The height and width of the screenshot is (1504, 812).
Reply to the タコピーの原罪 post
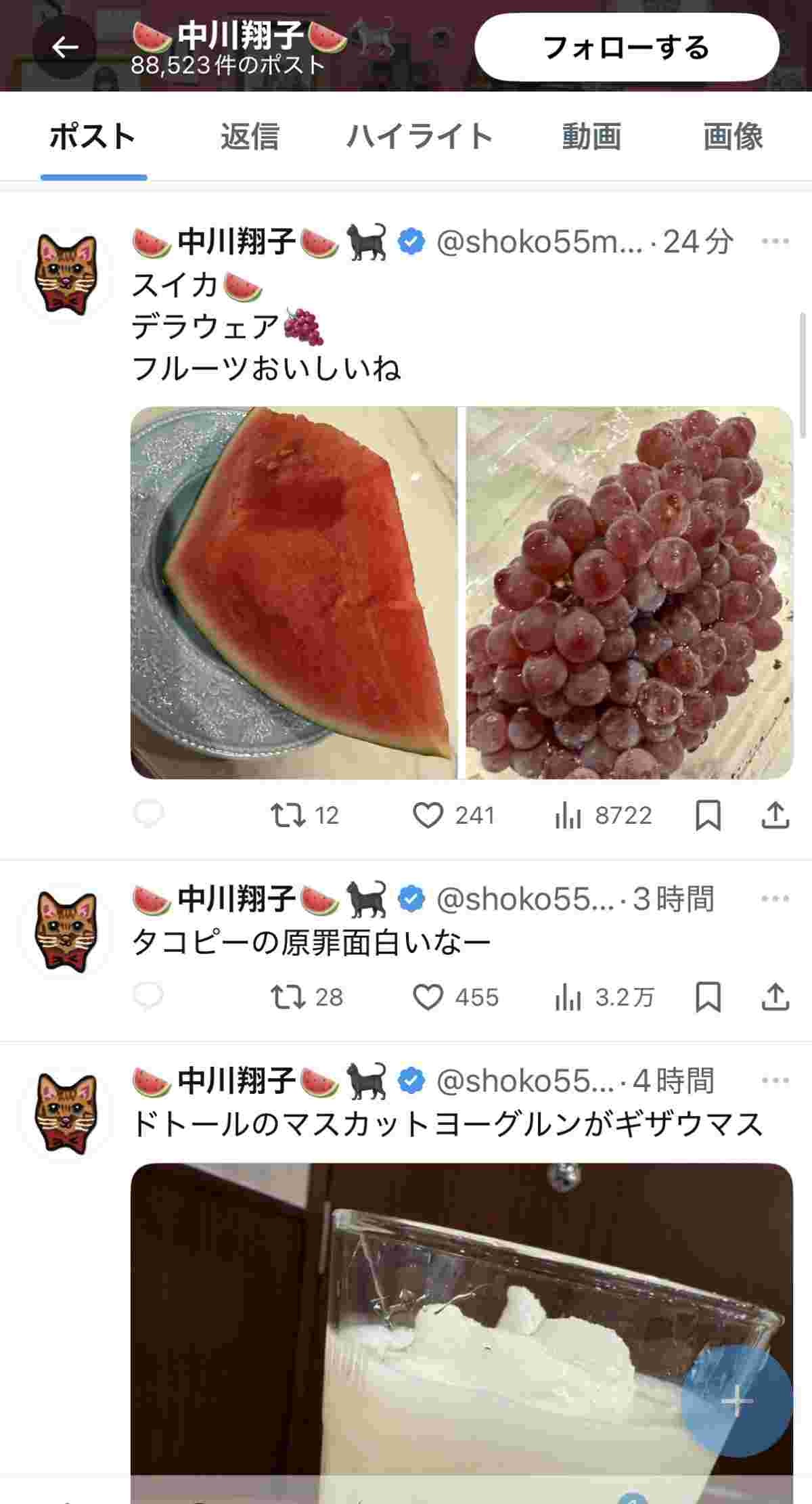pos(148,997)
